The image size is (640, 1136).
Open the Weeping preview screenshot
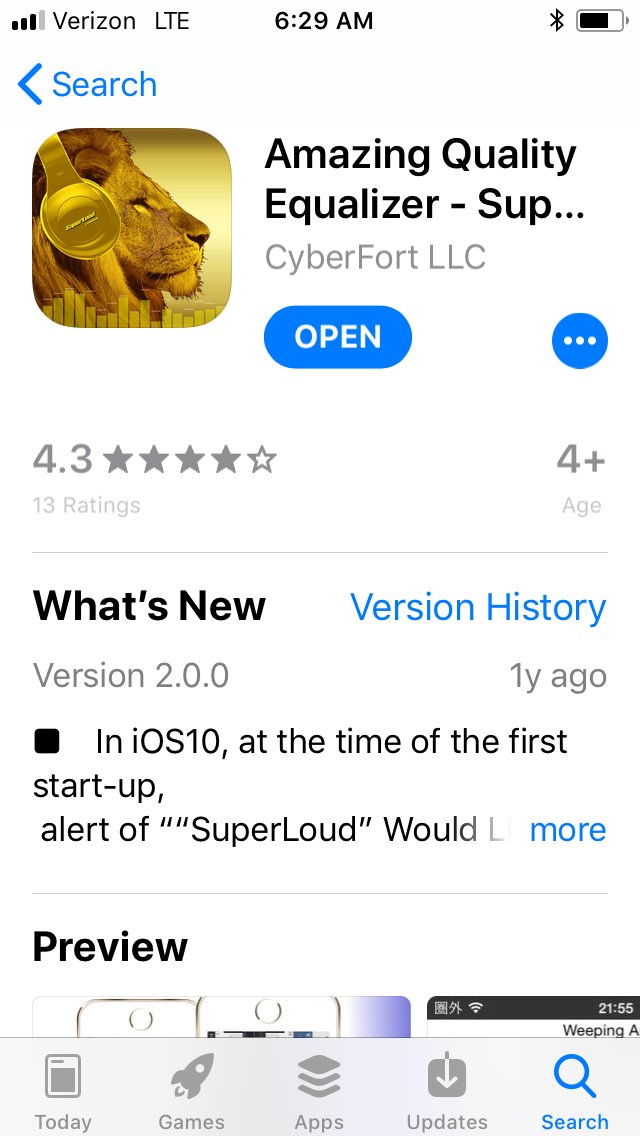tap(533, 1016)
